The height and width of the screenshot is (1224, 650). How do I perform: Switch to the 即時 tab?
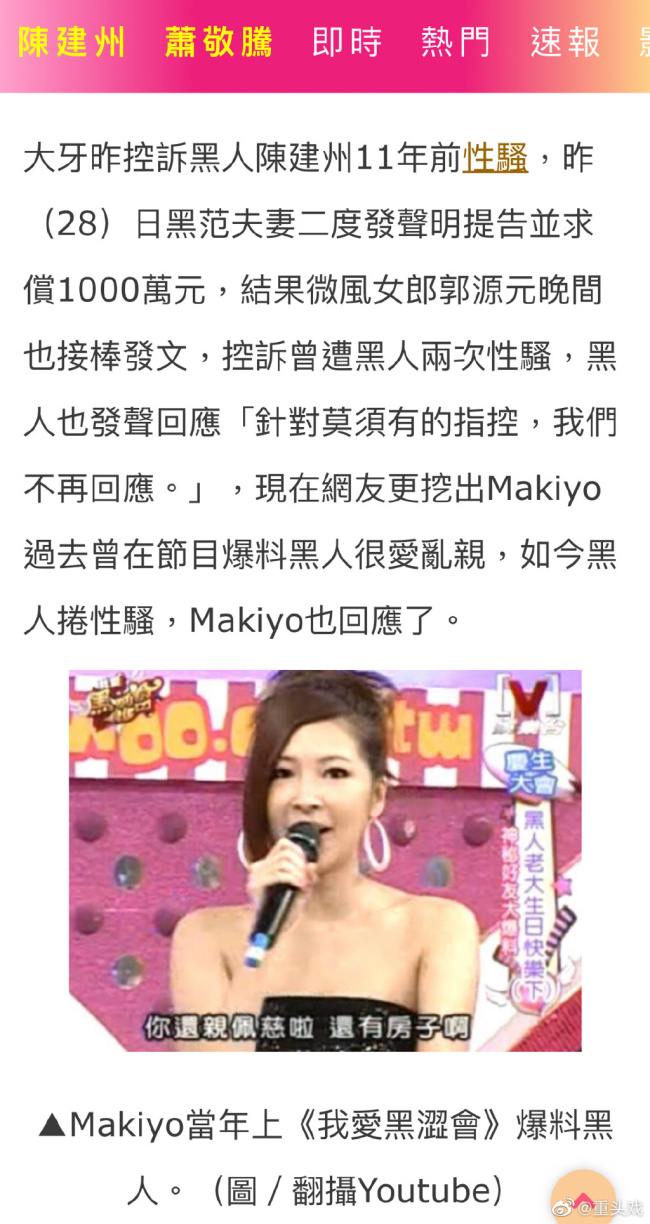[x=347, y=43]
